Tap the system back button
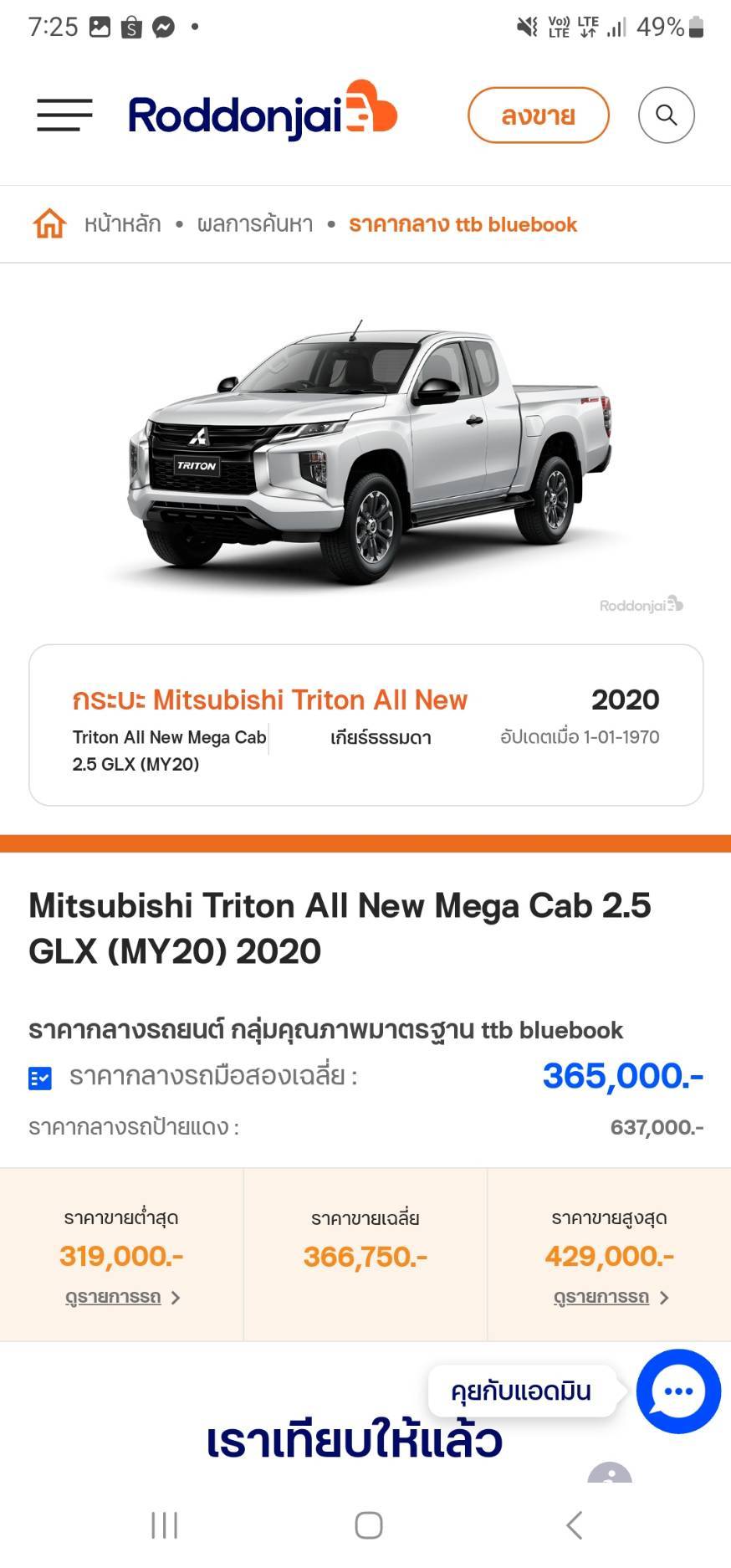Image resolution: width=731 pixels, height=1568 pixels. [574, 1524]
